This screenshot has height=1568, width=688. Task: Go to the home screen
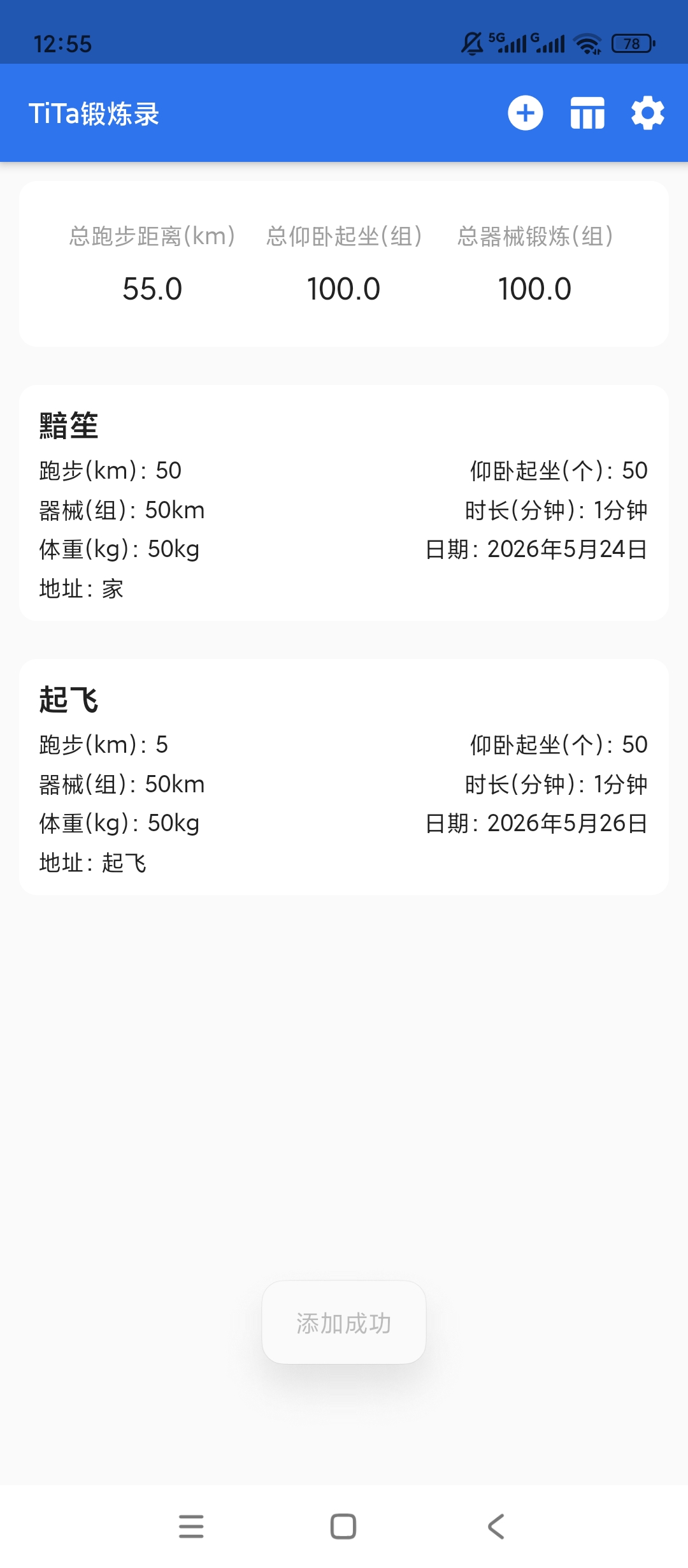[343, 1527]
